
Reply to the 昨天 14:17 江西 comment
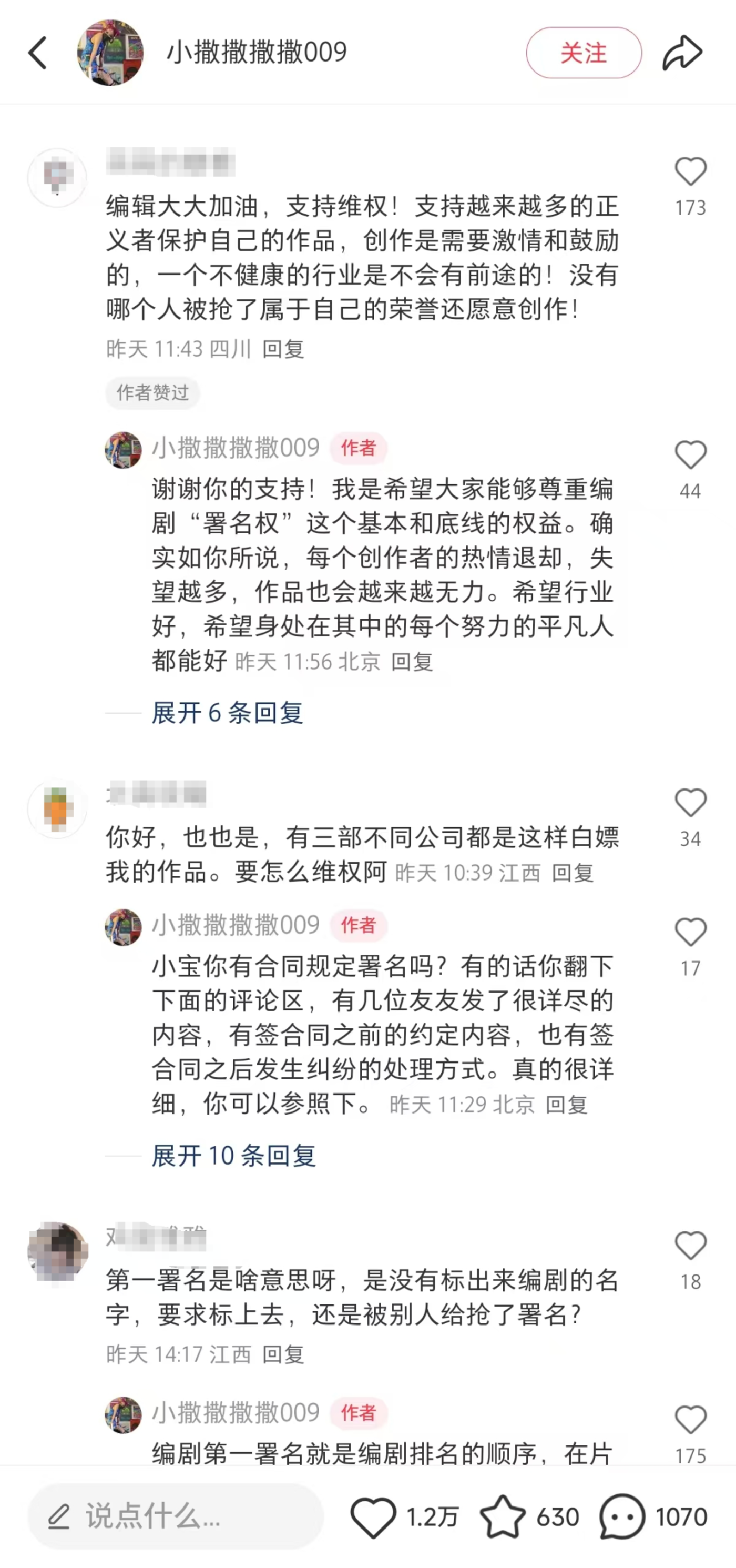click(x=283, y=1354)
